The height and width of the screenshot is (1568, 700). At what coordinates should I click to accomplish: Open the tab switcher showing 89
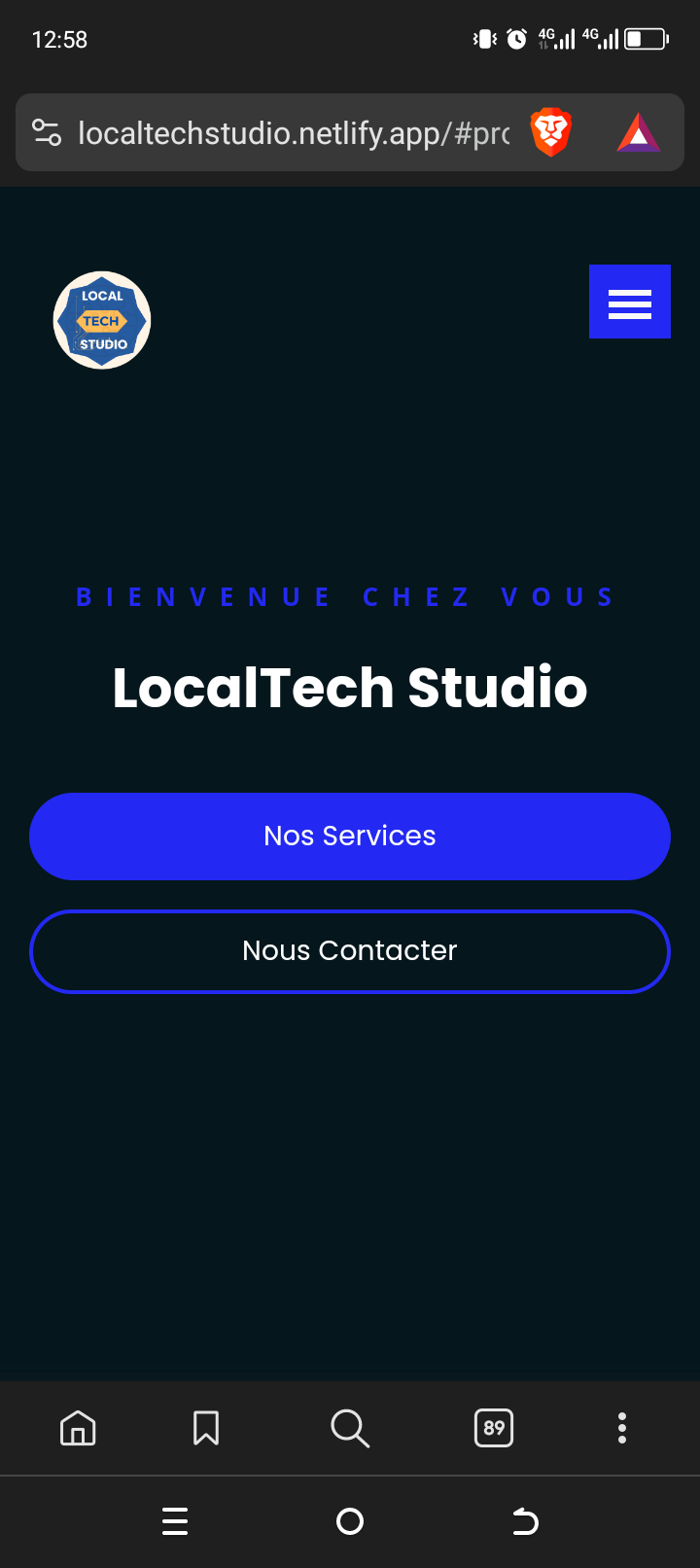click(494, 1428)
